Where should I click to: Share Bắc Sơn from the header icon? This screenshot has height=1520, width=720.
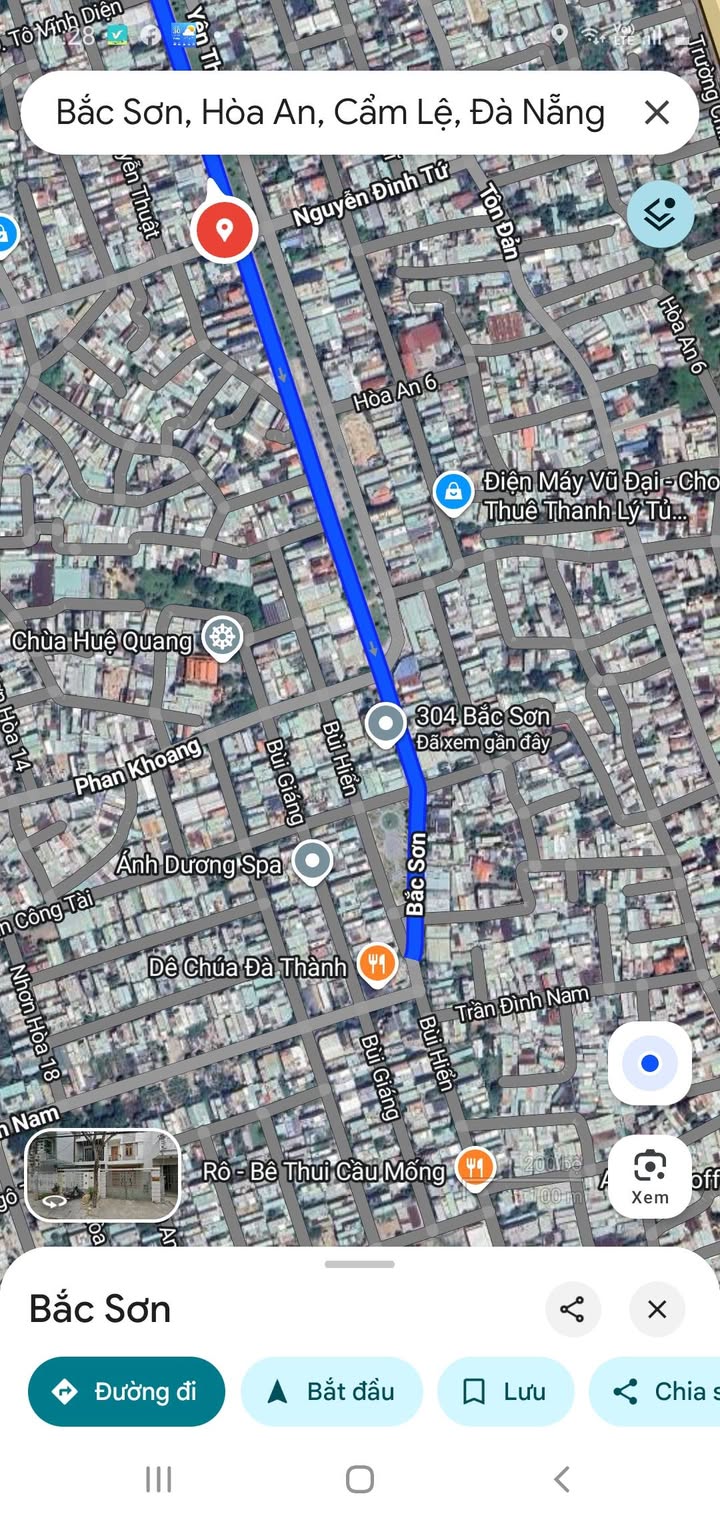tap(573, 1309)
